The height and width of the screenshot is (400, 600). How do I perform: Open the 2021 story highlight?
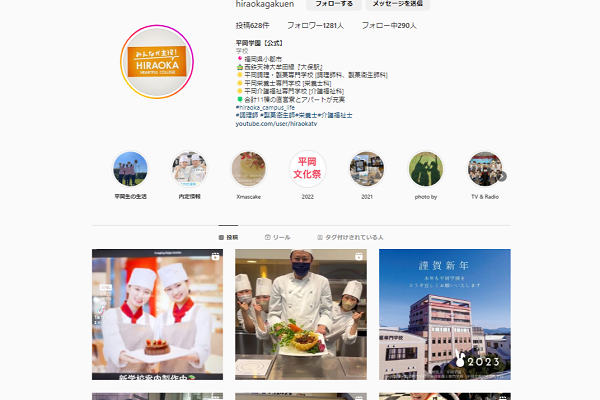pyautogui.click(x=367, y=170)
